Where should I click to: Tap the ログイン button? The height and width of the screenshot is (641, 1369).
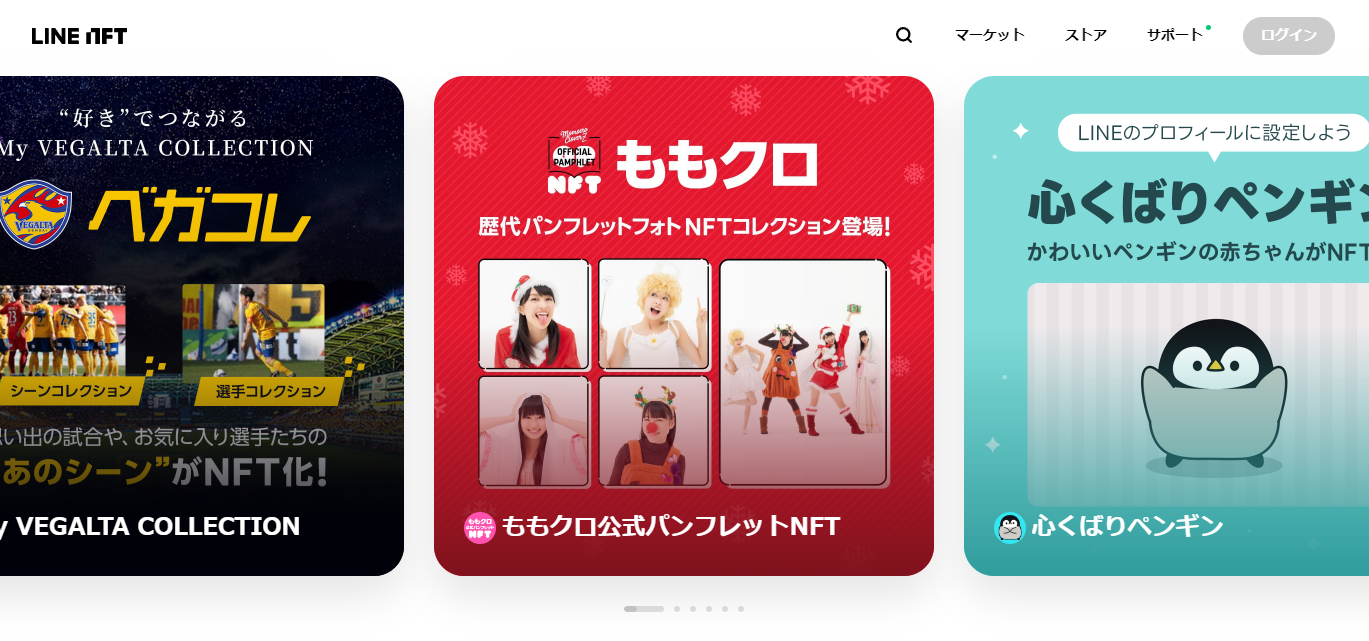pyautogui.click(x=1288, y=35)
